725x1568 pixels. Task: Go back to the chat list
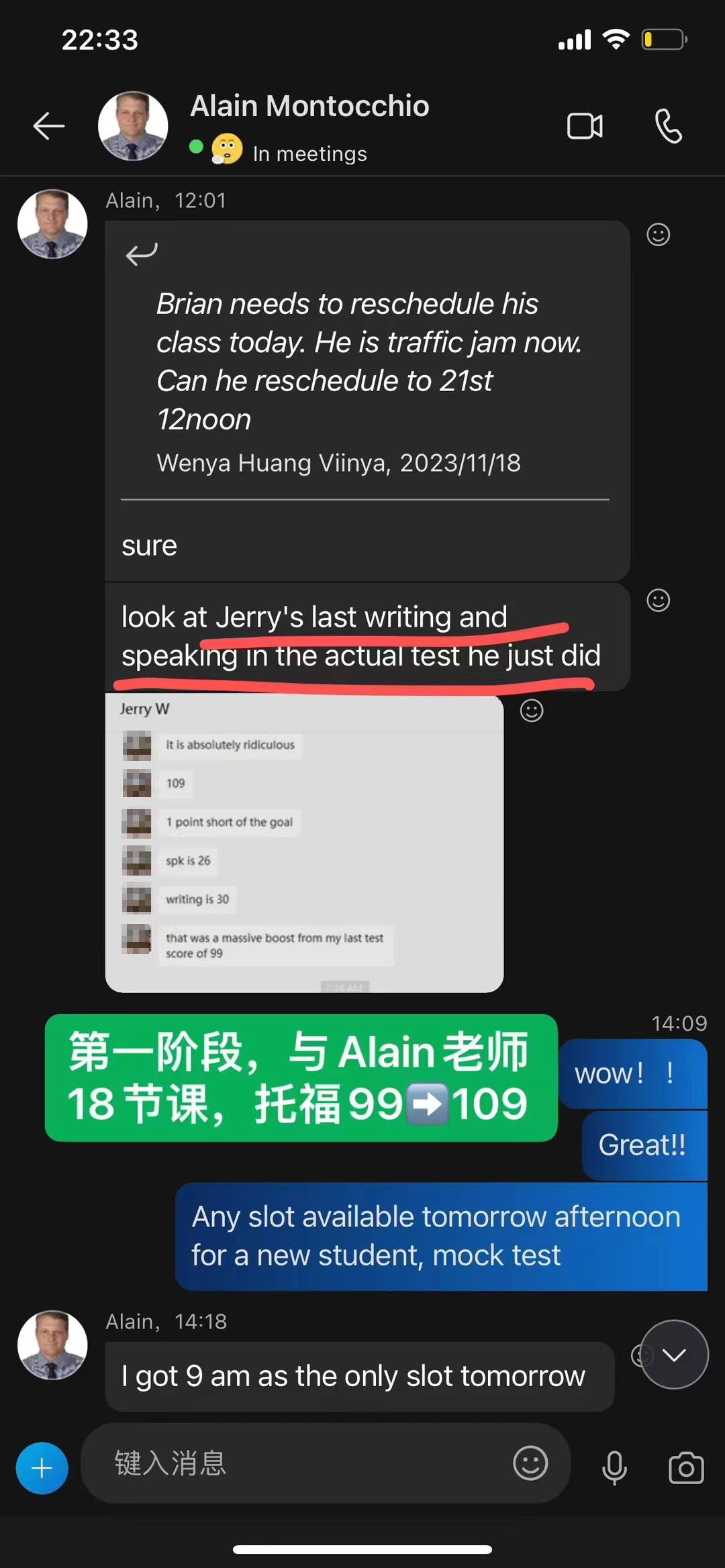[48, 126]
